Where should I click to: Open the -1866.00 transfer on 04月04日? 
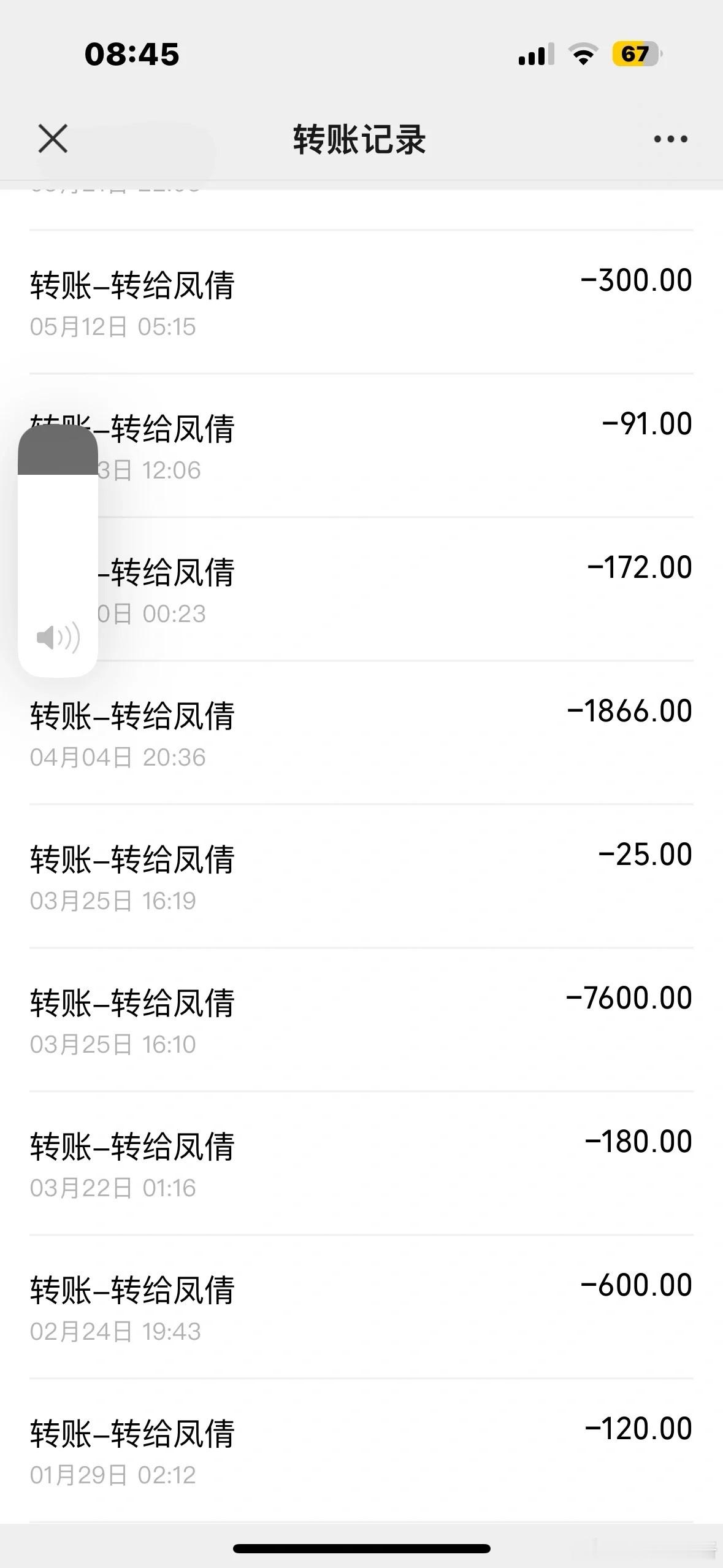(361, 733)
